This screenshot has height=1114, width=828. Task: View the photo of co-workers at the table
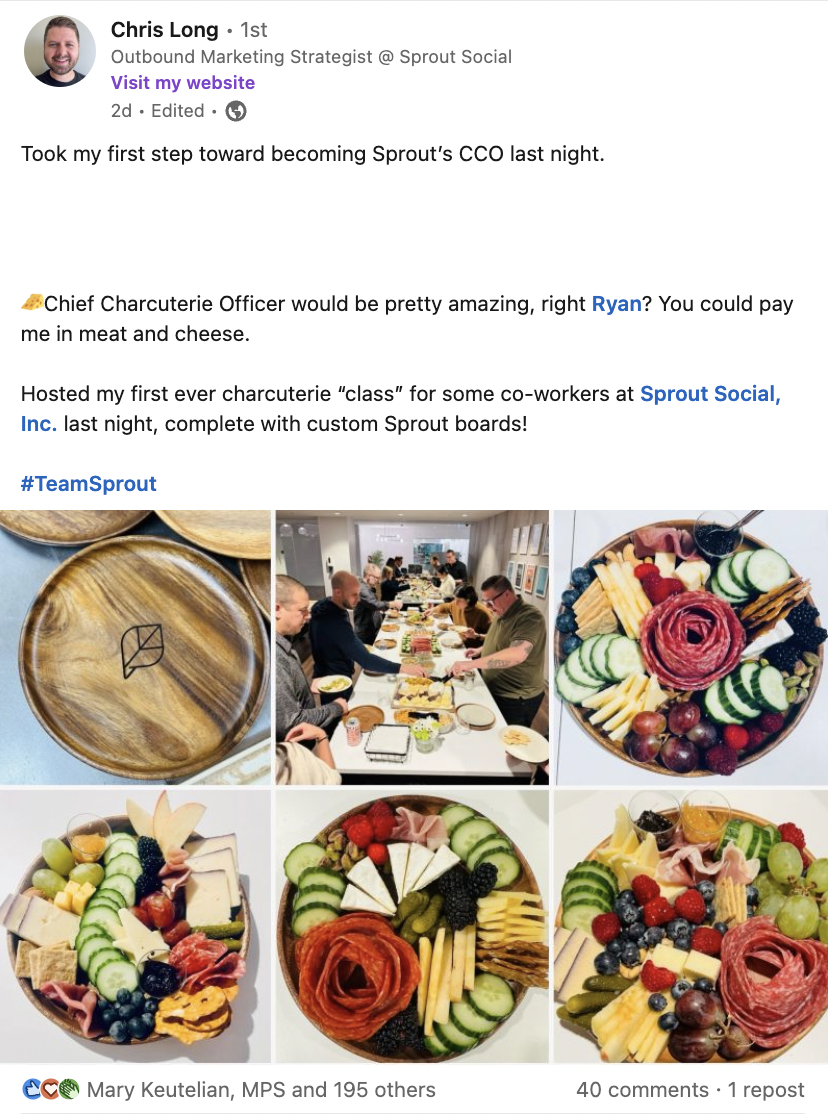click(x=412, y=647)
